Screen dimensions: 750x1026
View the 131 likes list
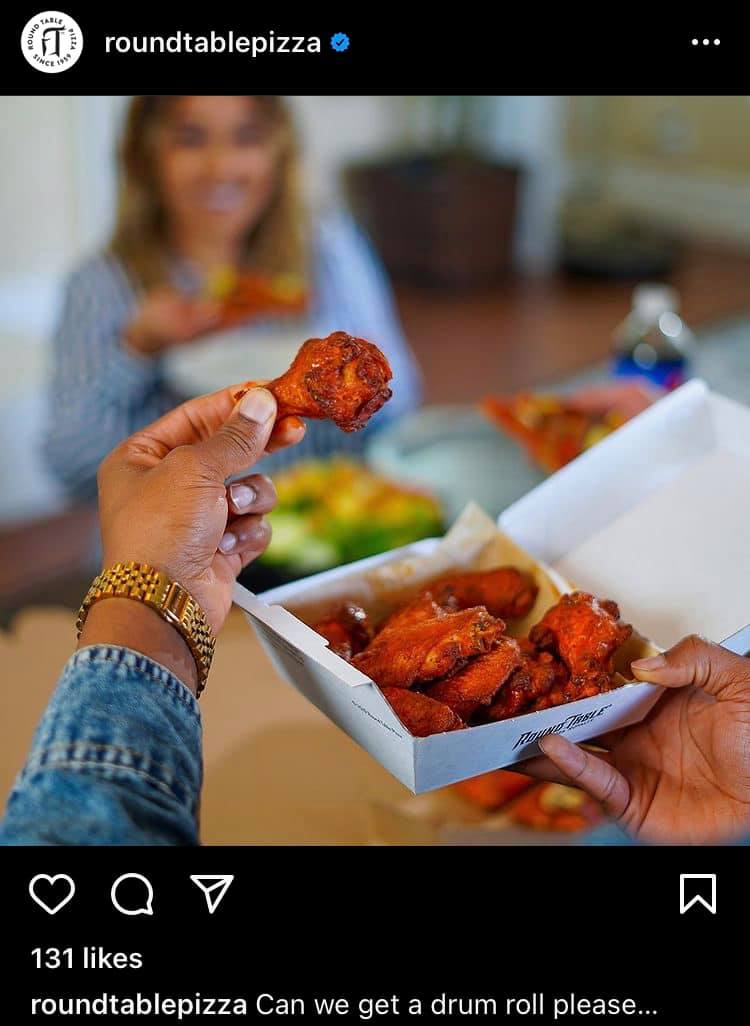point(86,958)
